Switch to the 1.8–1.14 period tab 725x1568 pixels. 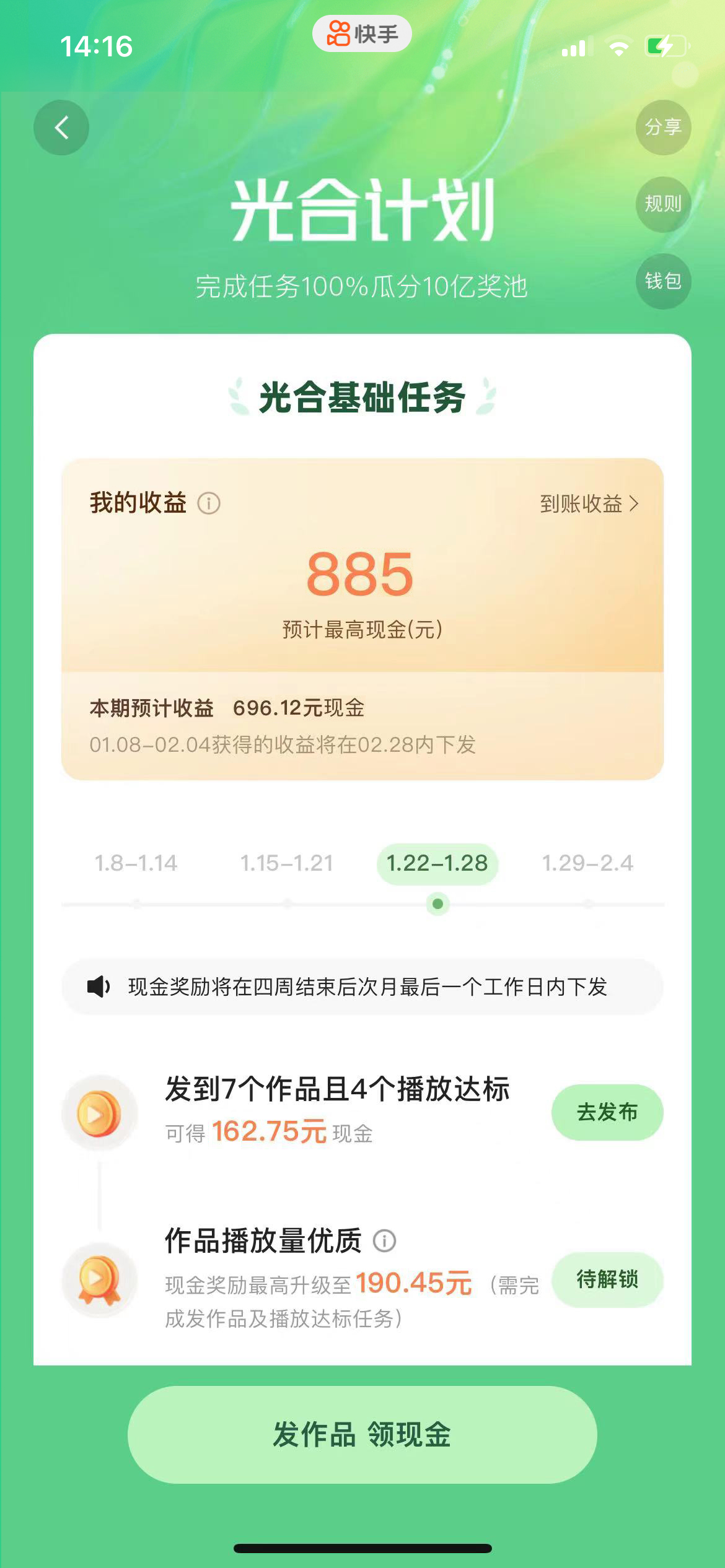pyautogui.click(x=136, y=863)
